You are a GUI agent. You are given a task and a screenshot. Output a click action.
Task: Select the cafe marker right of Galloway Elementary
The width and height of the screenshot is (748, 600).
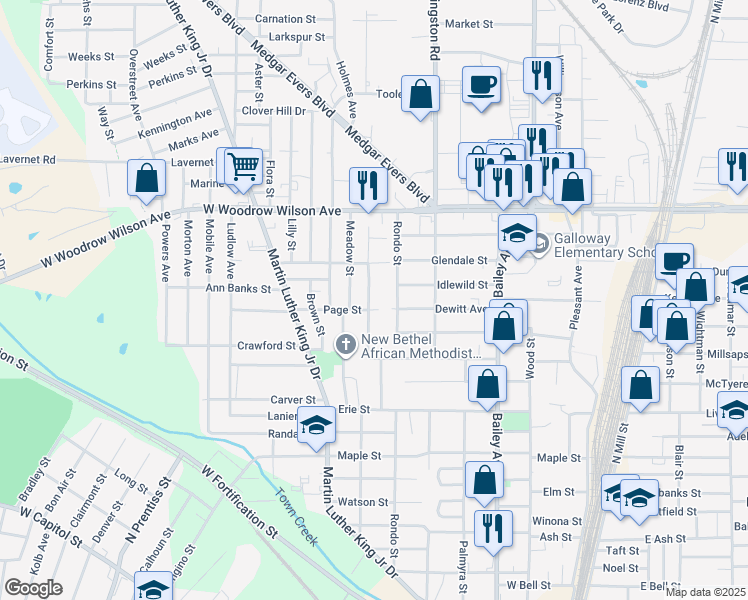(675, 265)
